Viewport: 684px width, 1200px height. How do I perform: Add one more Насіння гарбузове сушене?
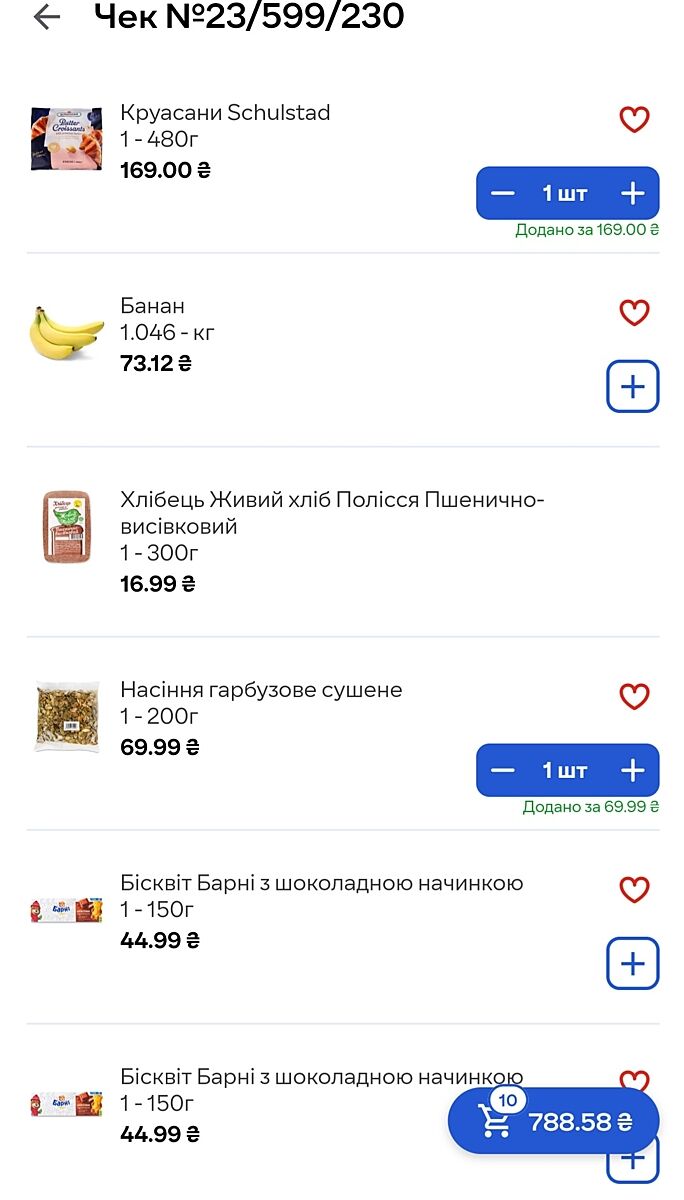632,770
